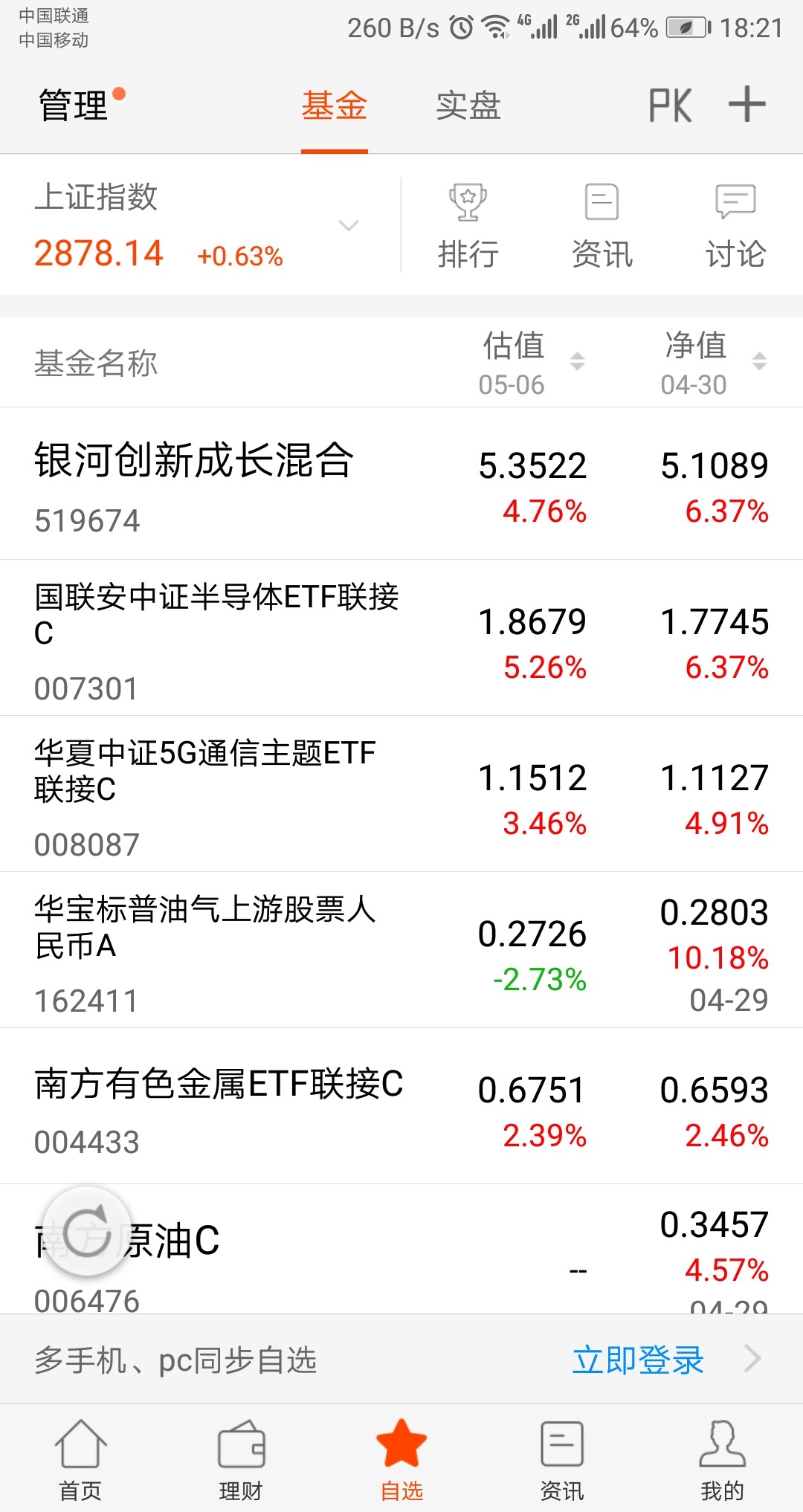Open the 排行 rankings trophy icon

[x=468, y=223]
